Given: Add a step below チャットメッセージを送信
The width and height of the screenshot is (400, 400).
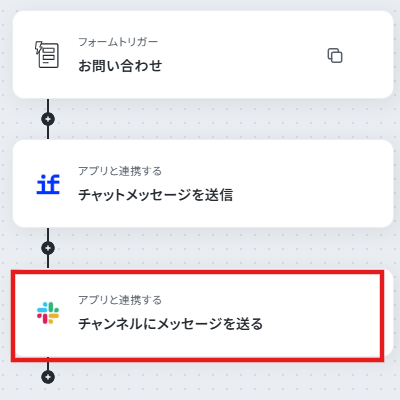Looking at the screenshot, I should pyautogui.click(x=48, y=248).
